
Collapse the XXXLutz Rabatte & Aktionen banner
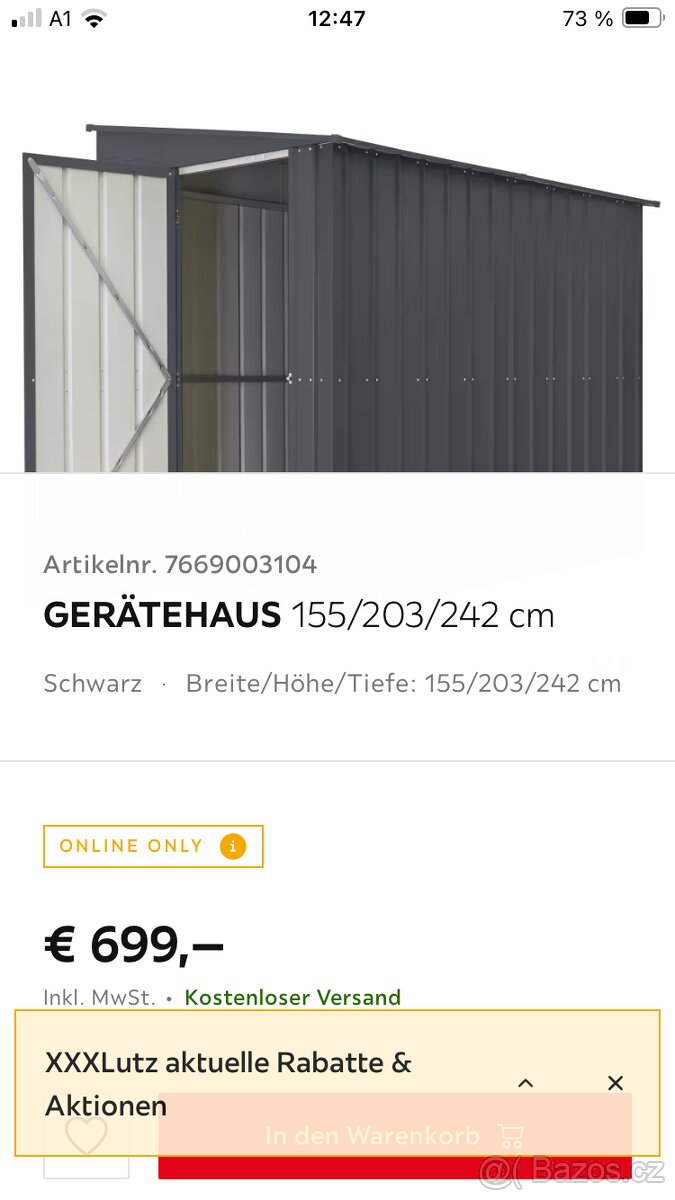(526, 1083)
